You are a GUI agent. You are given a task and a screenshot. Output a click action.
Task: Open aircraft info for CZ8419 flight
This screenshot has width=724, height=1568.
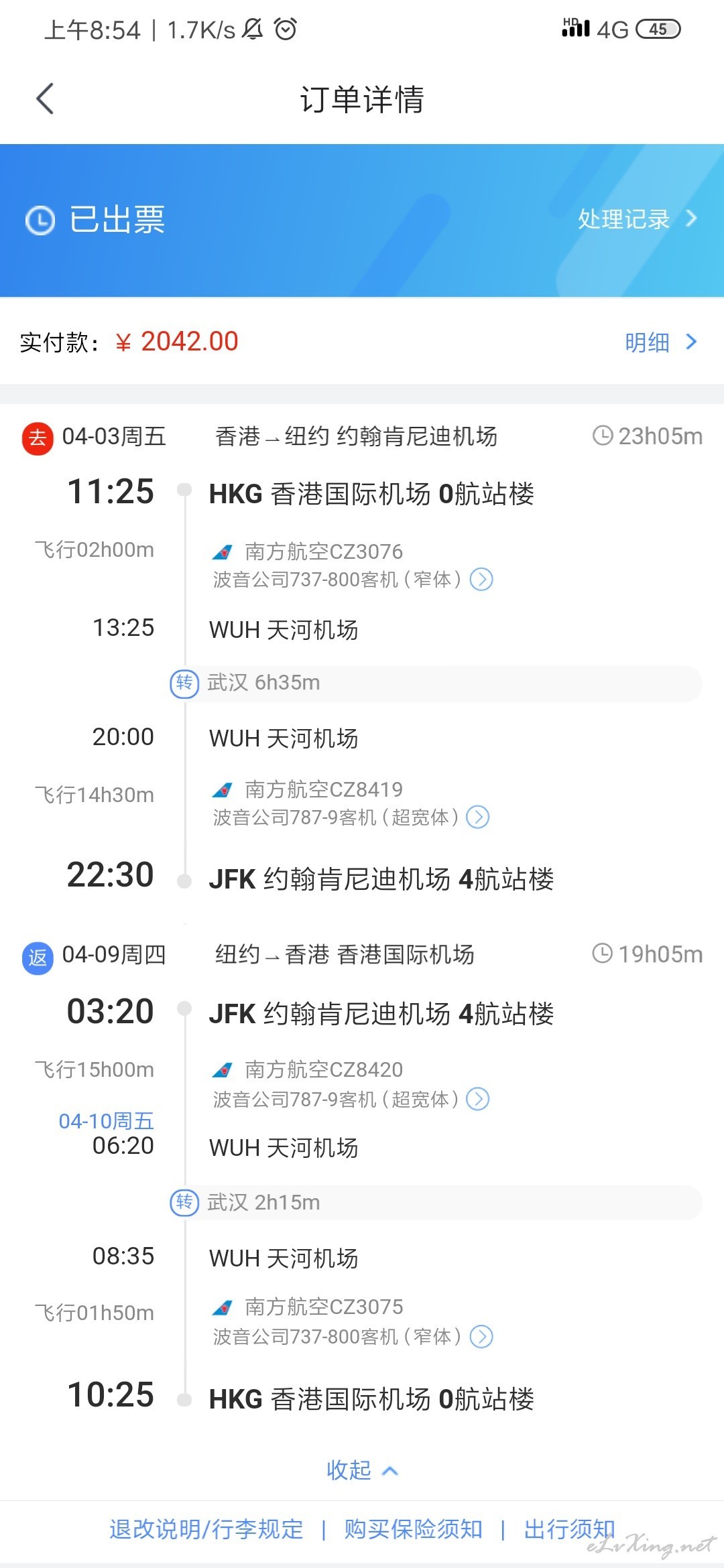coord(478,817)
